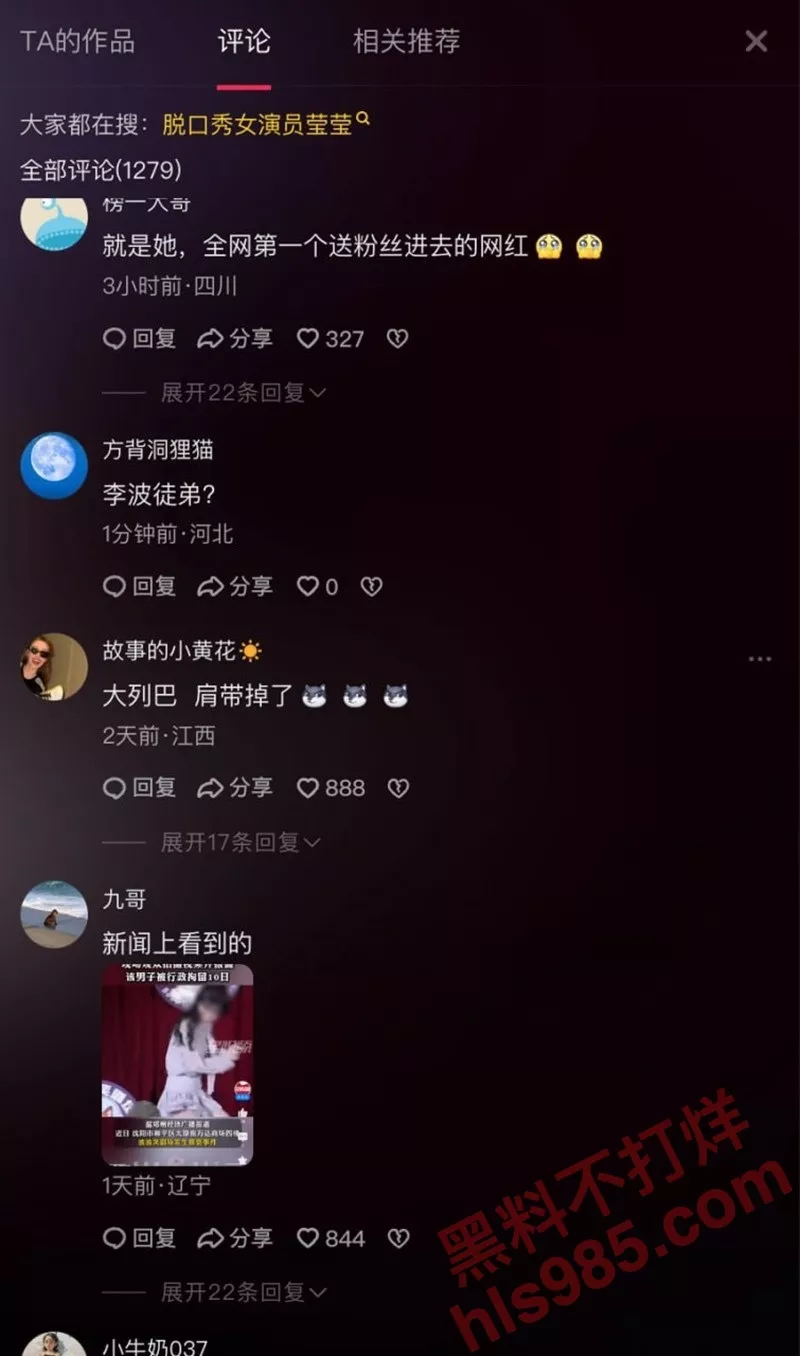800x1356 pixels.
Task: Open the image attached in 九哥's comment
Action: point(177,1064)
